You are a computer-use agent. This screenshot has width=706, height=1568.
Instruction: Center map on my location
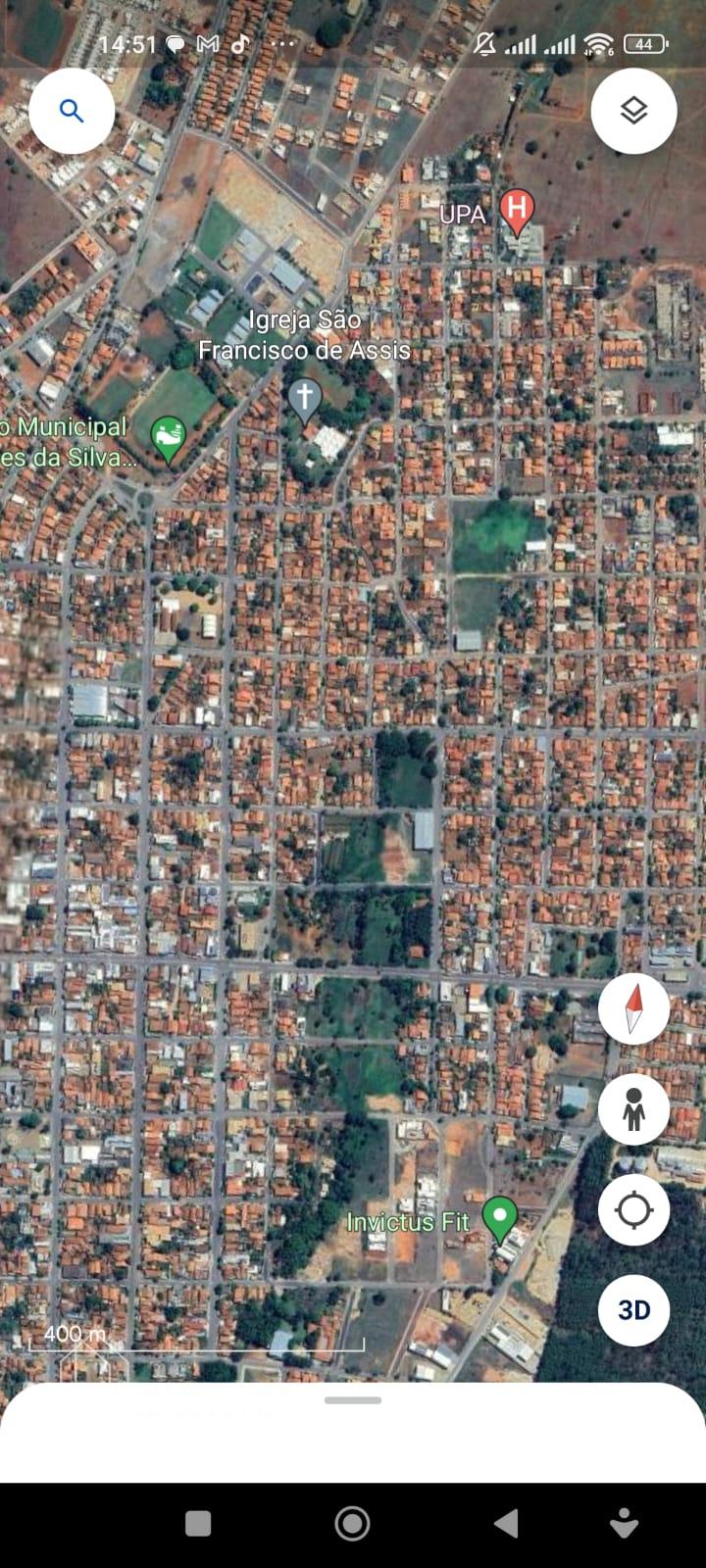(633, 1210)
